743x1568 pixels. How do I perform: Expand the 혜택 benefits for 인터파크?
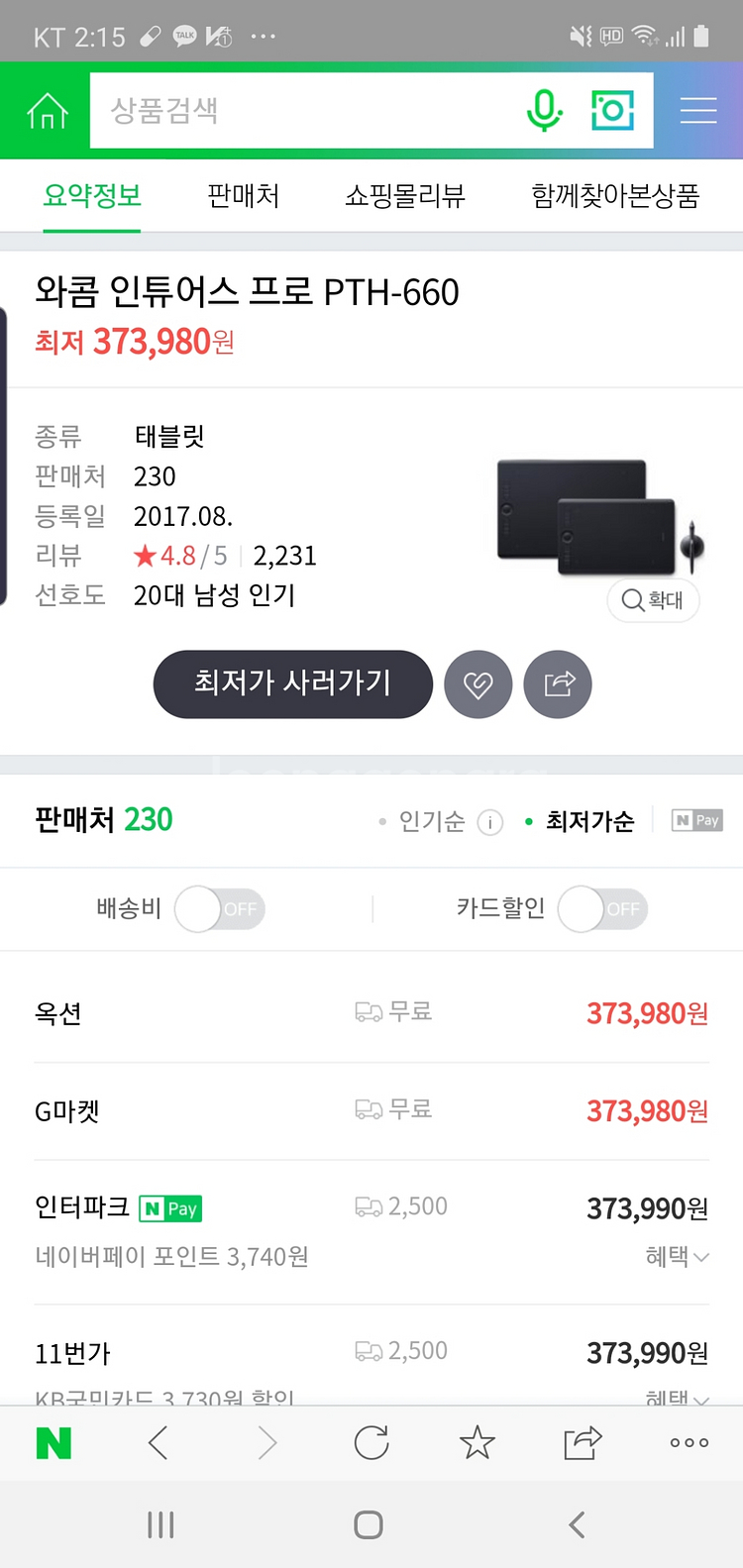[678, 1256]
